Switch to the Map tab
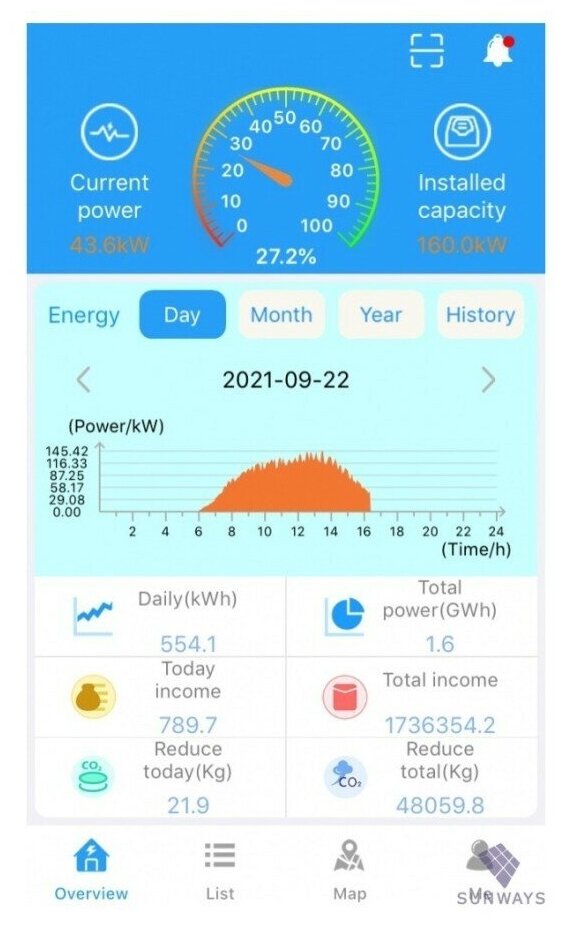Image resolution: width=564 pixels, height=925 pixels. click(349, 870)
